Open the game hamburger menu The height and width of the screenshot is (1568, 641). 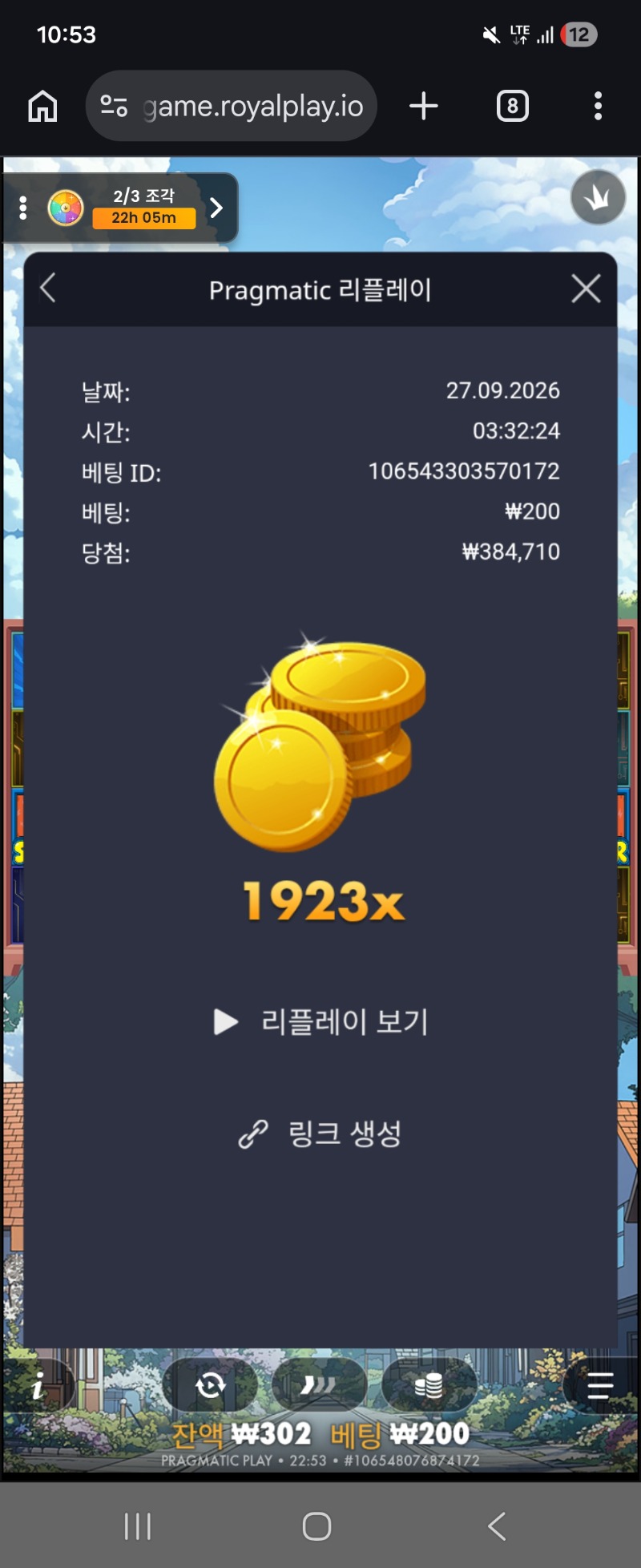(x=599, y=1385)
